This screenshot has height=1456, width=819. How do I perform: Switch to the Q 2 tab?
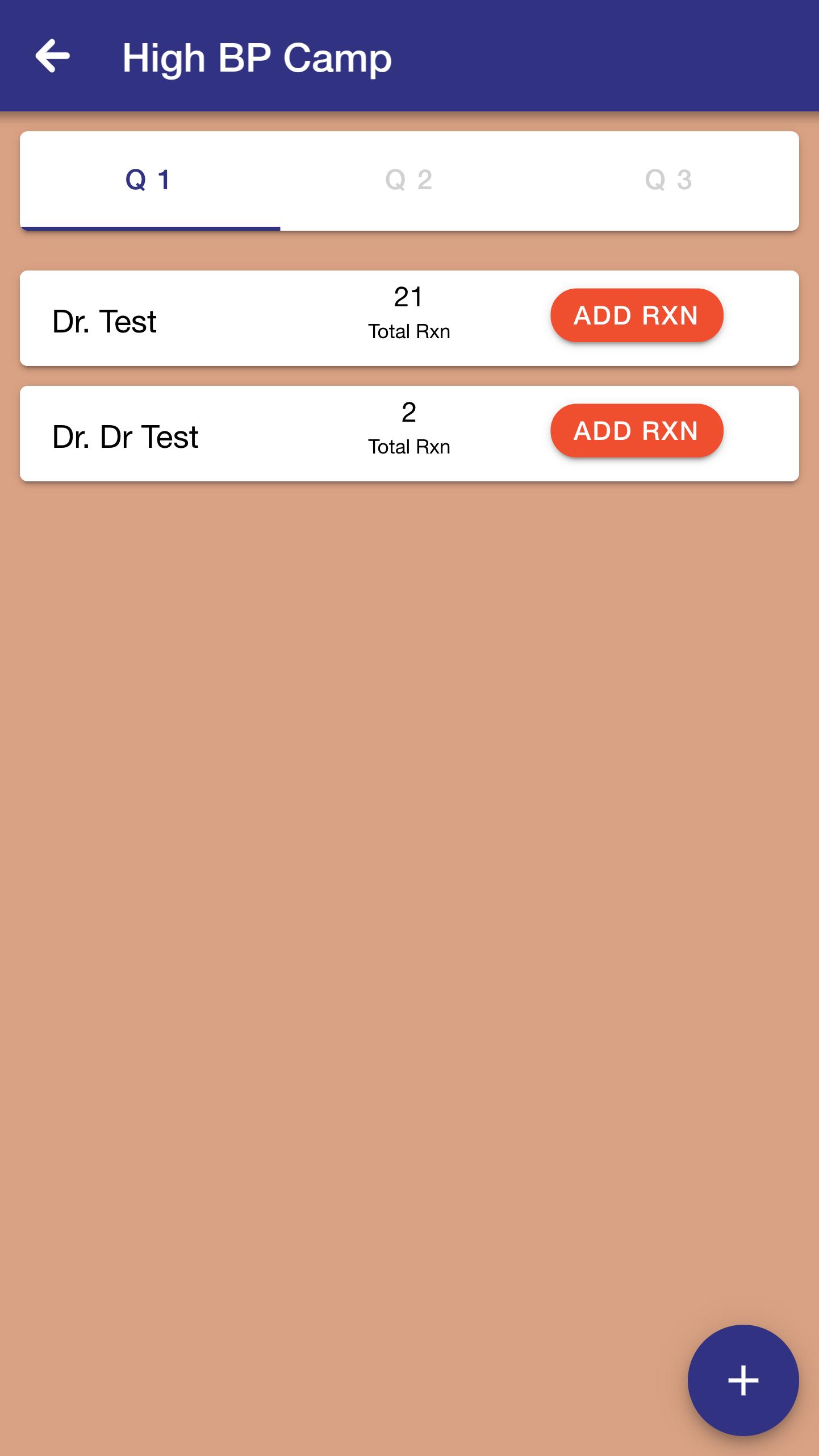[x=409, y=181]
